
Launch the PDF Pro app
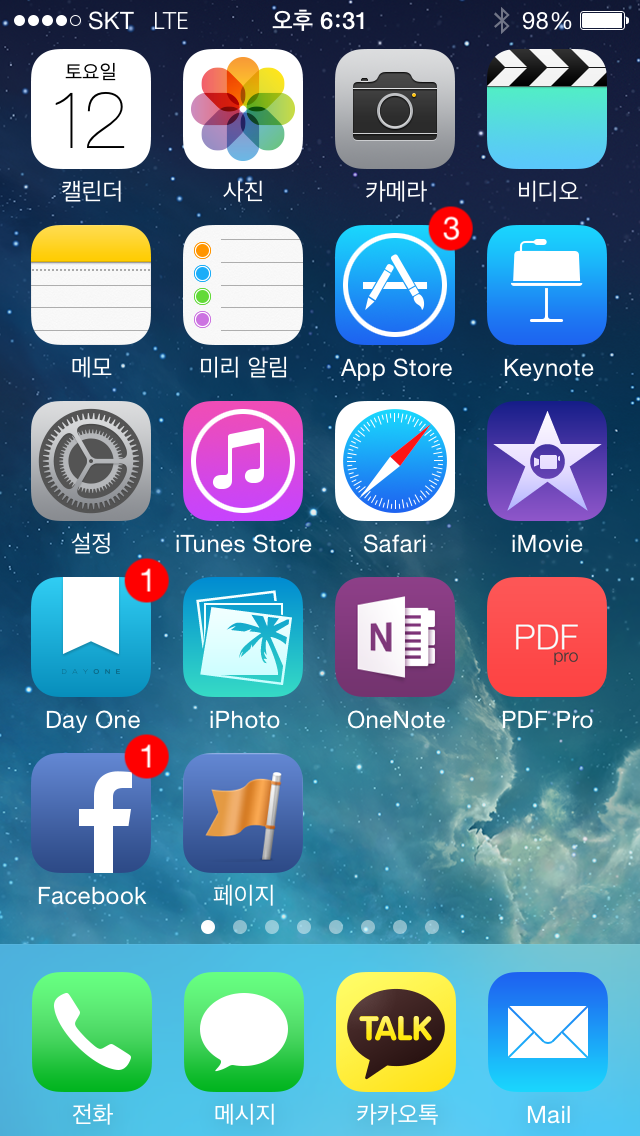[x=547, y=637]
